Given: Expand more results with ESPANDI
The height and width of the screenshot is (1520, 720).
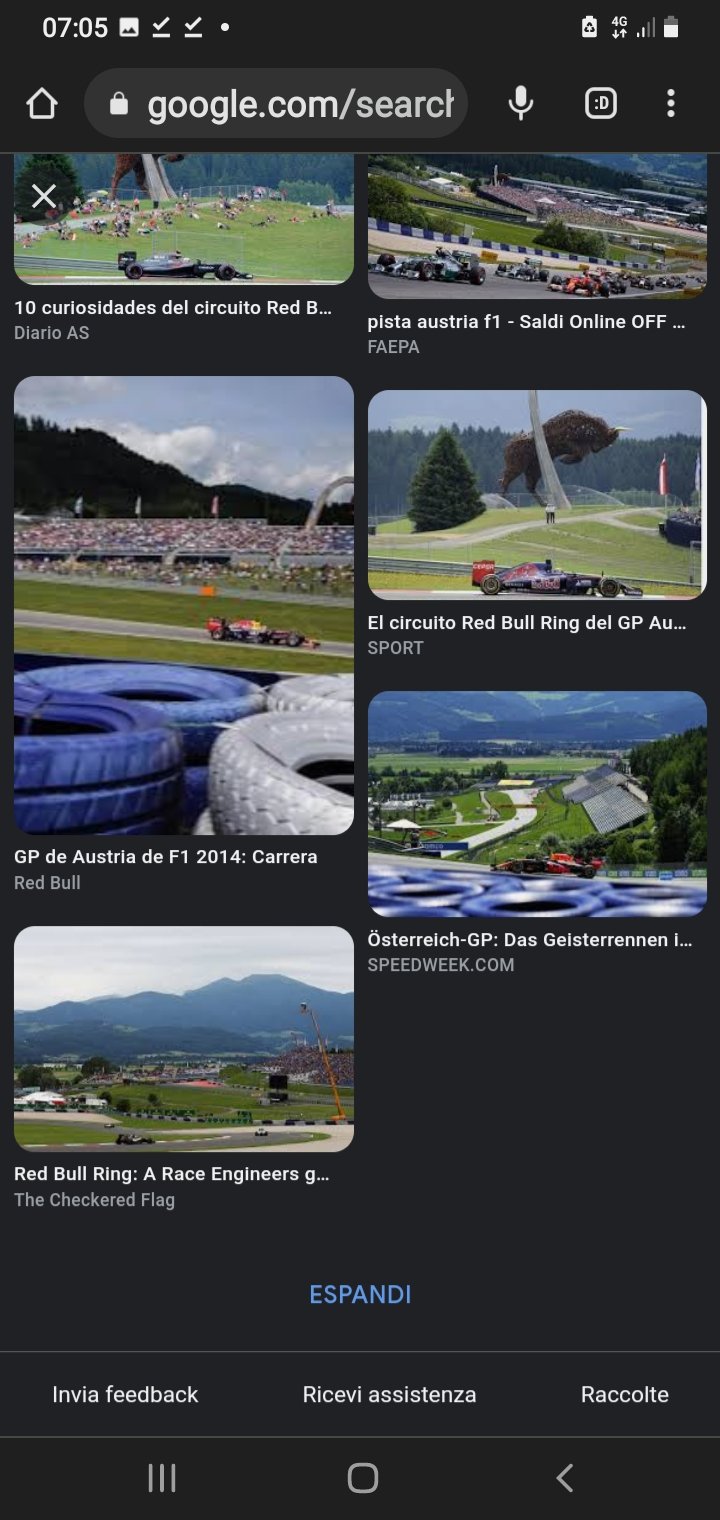Looking at the screenshot, I should coord(360,1294).
